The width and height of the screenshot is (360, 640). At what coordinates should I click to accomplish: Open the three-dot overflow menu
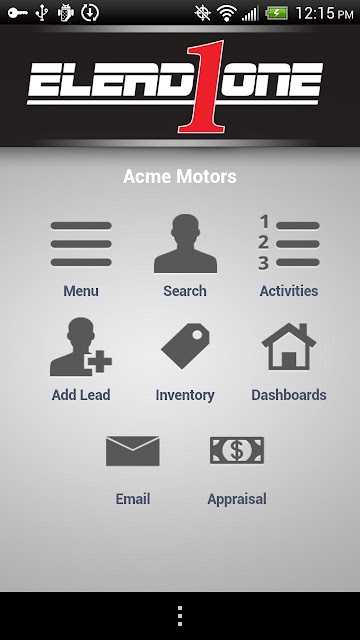coord(180,616)
